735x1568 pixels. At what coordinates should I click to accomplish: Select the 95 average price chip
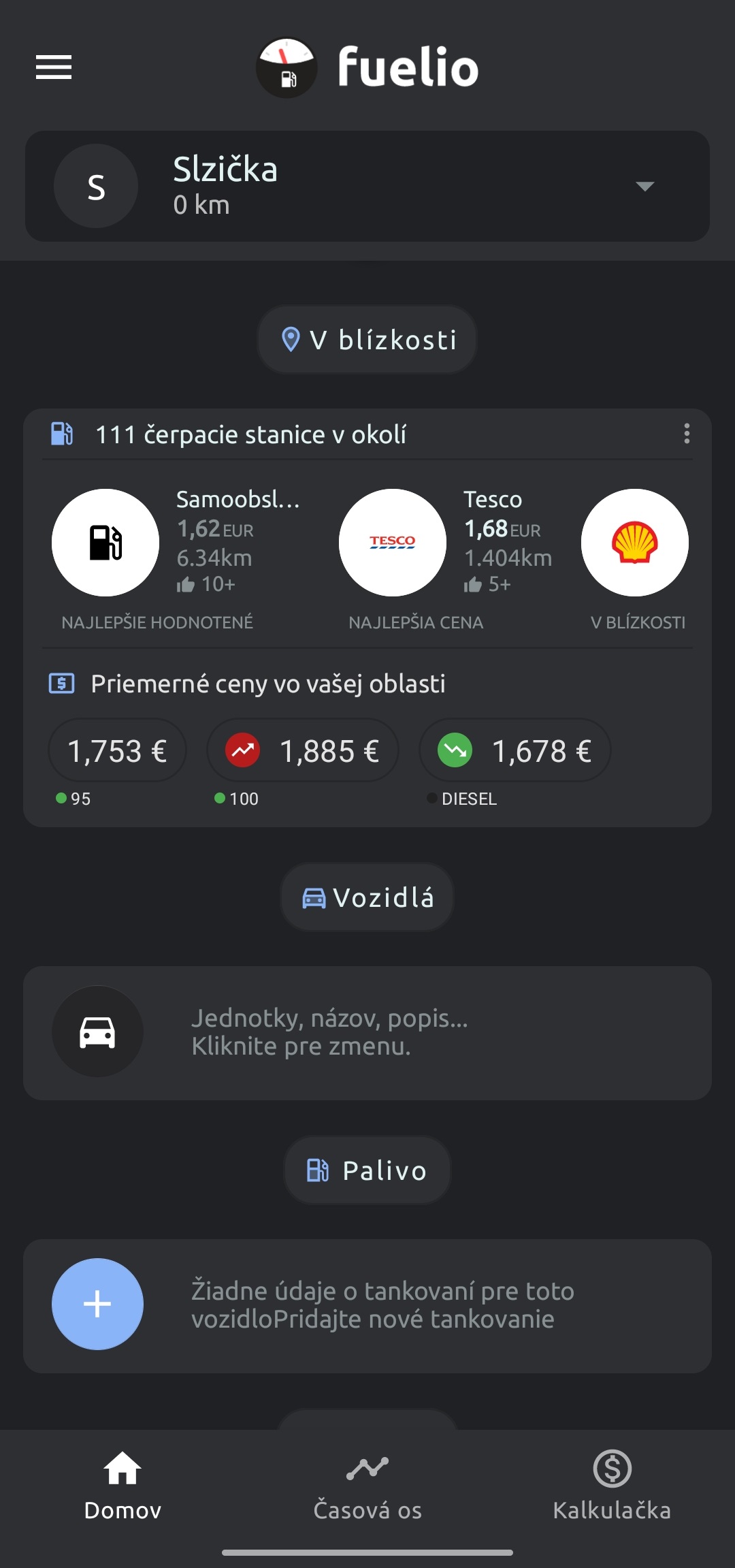coord(117,752)
